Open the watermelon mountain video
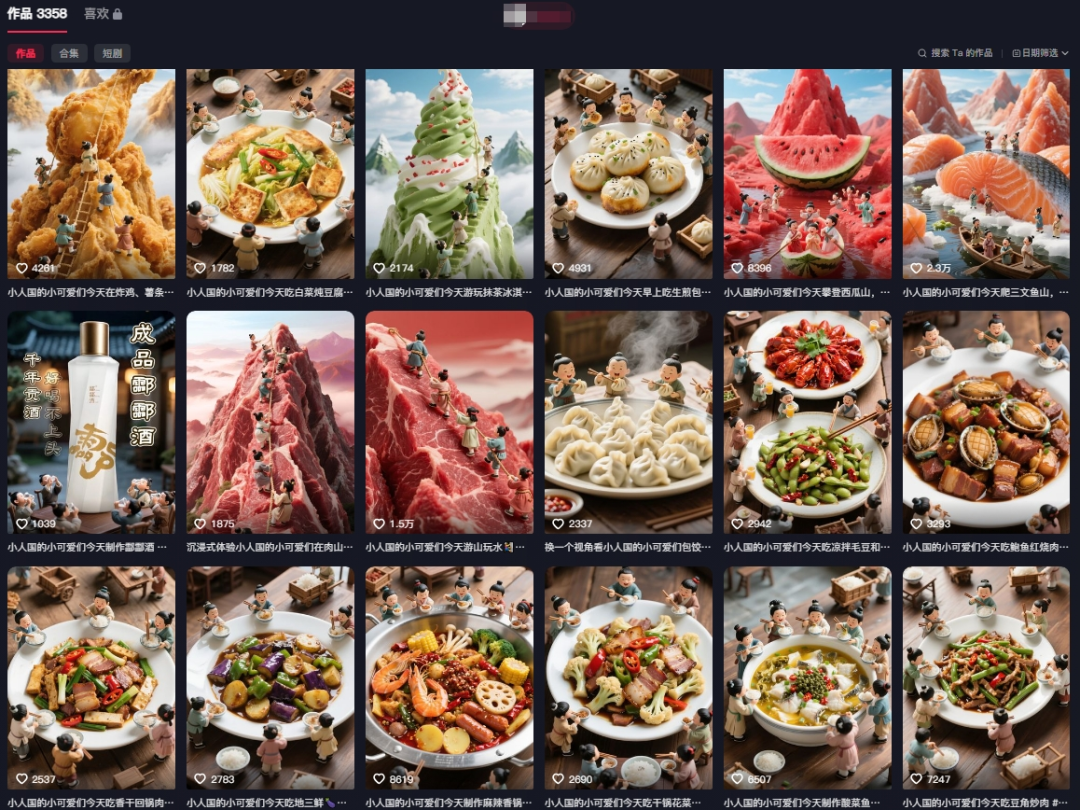Screen dimensions: 1080x810 [807, 173]
